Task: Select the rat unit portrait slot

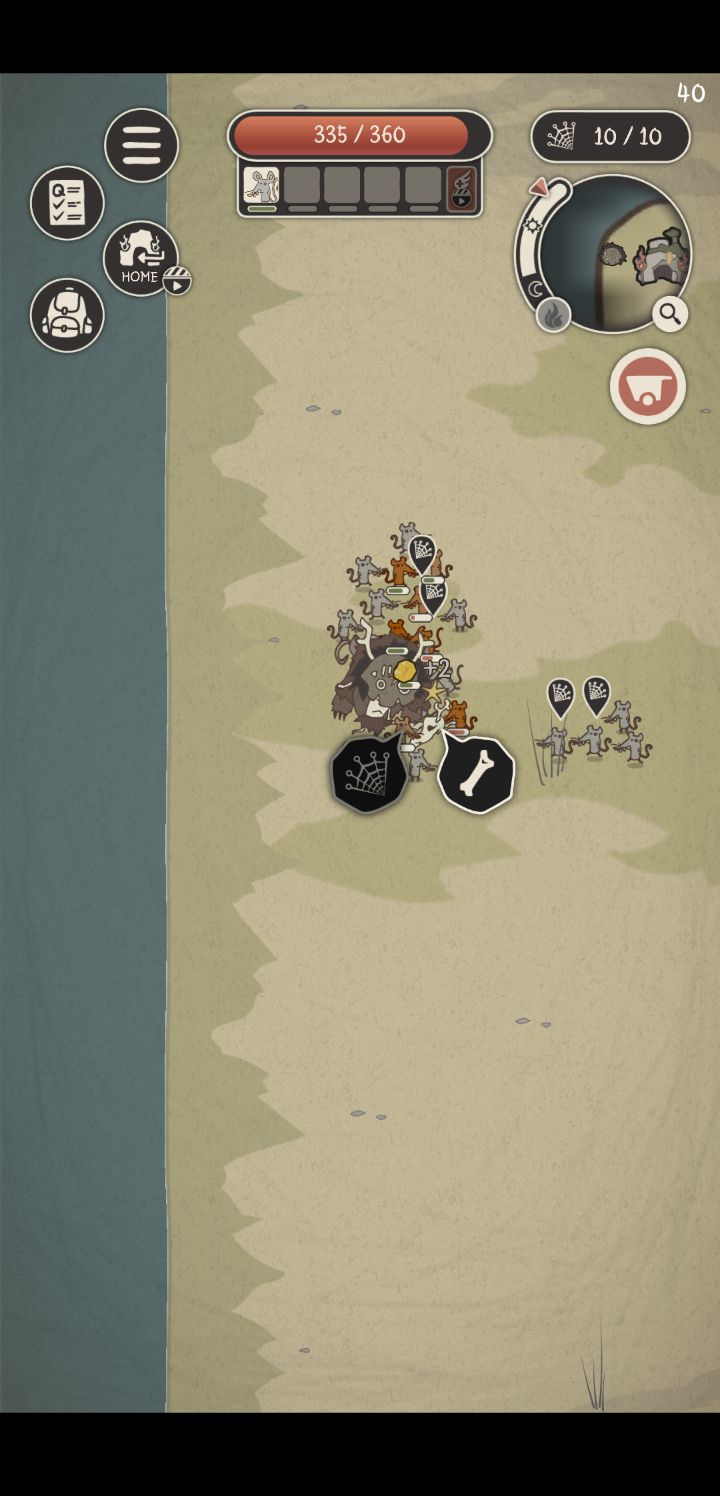Action: [x=261, y=187]
